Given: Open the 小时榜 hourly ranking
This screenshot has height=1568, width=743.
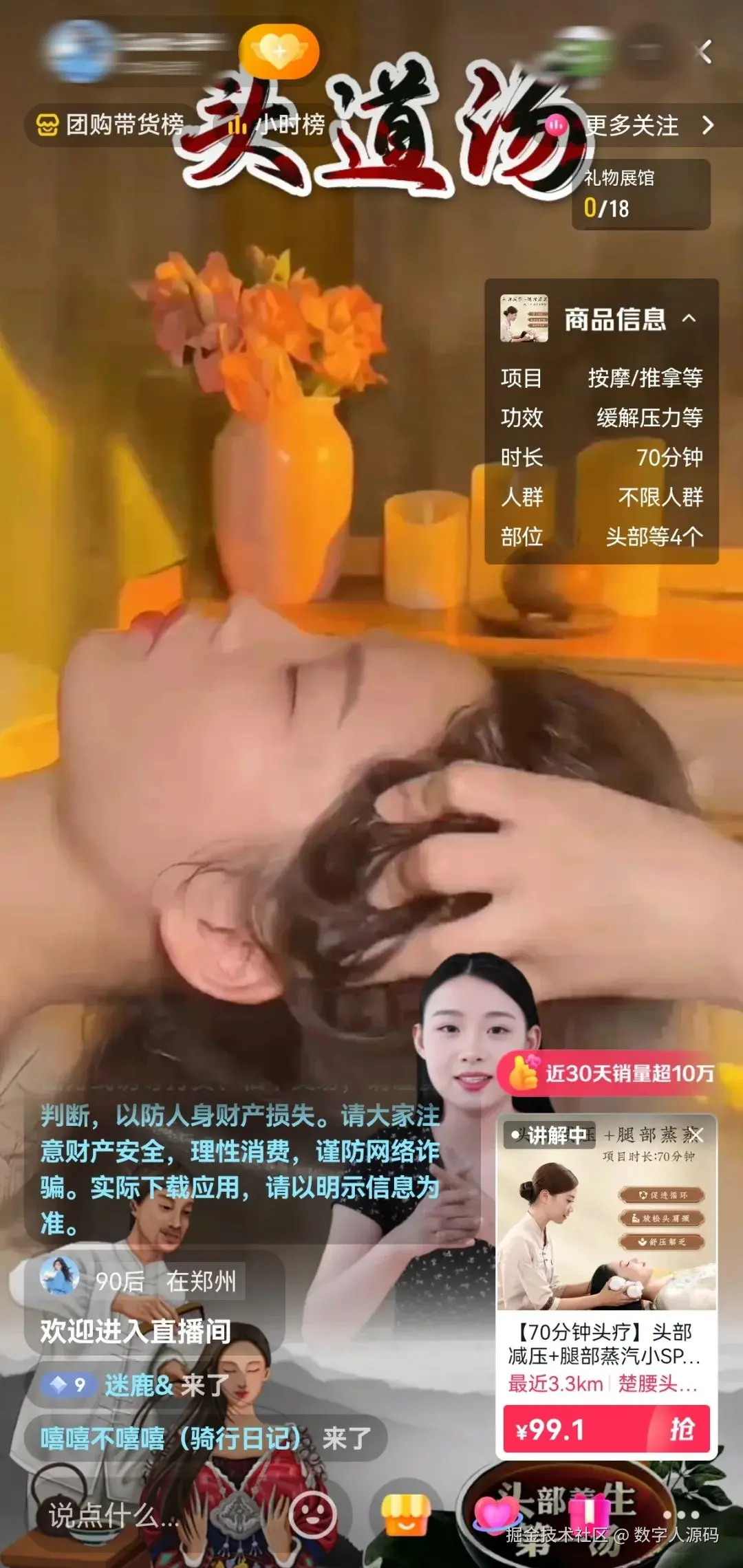Looking at the screenshot, I should tap(279, 125).
